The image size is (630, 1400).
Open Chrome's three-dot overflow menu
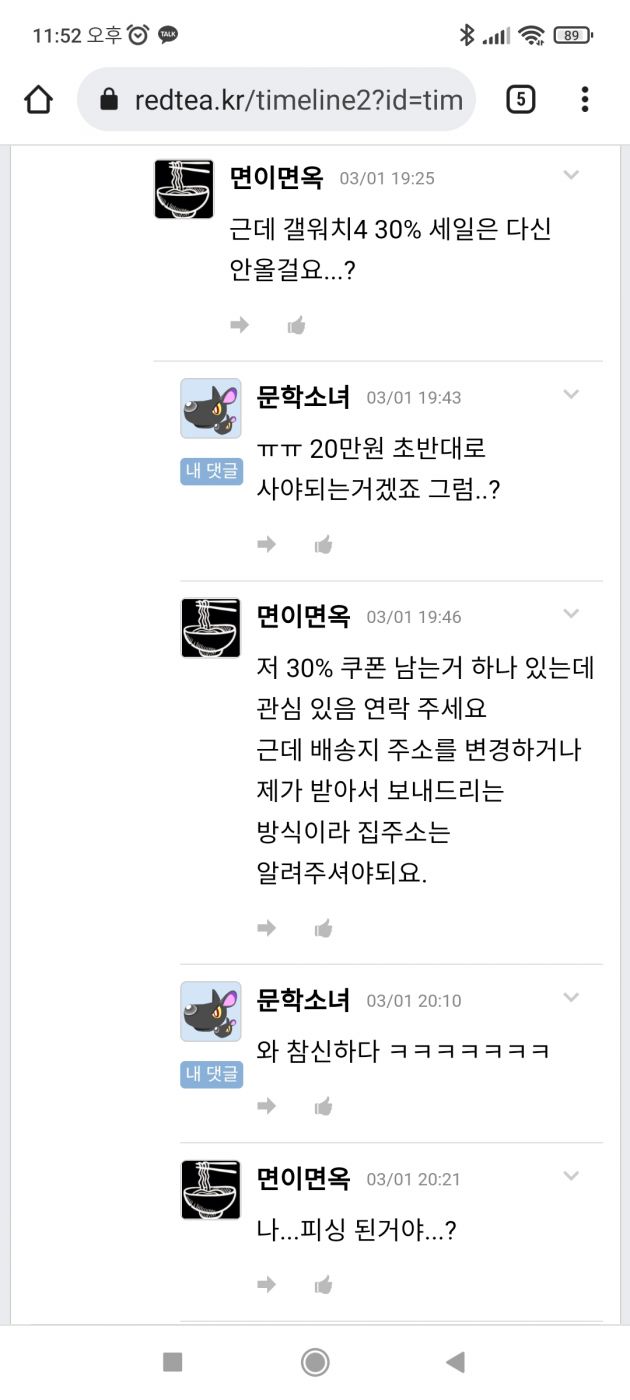coord(585,99)
